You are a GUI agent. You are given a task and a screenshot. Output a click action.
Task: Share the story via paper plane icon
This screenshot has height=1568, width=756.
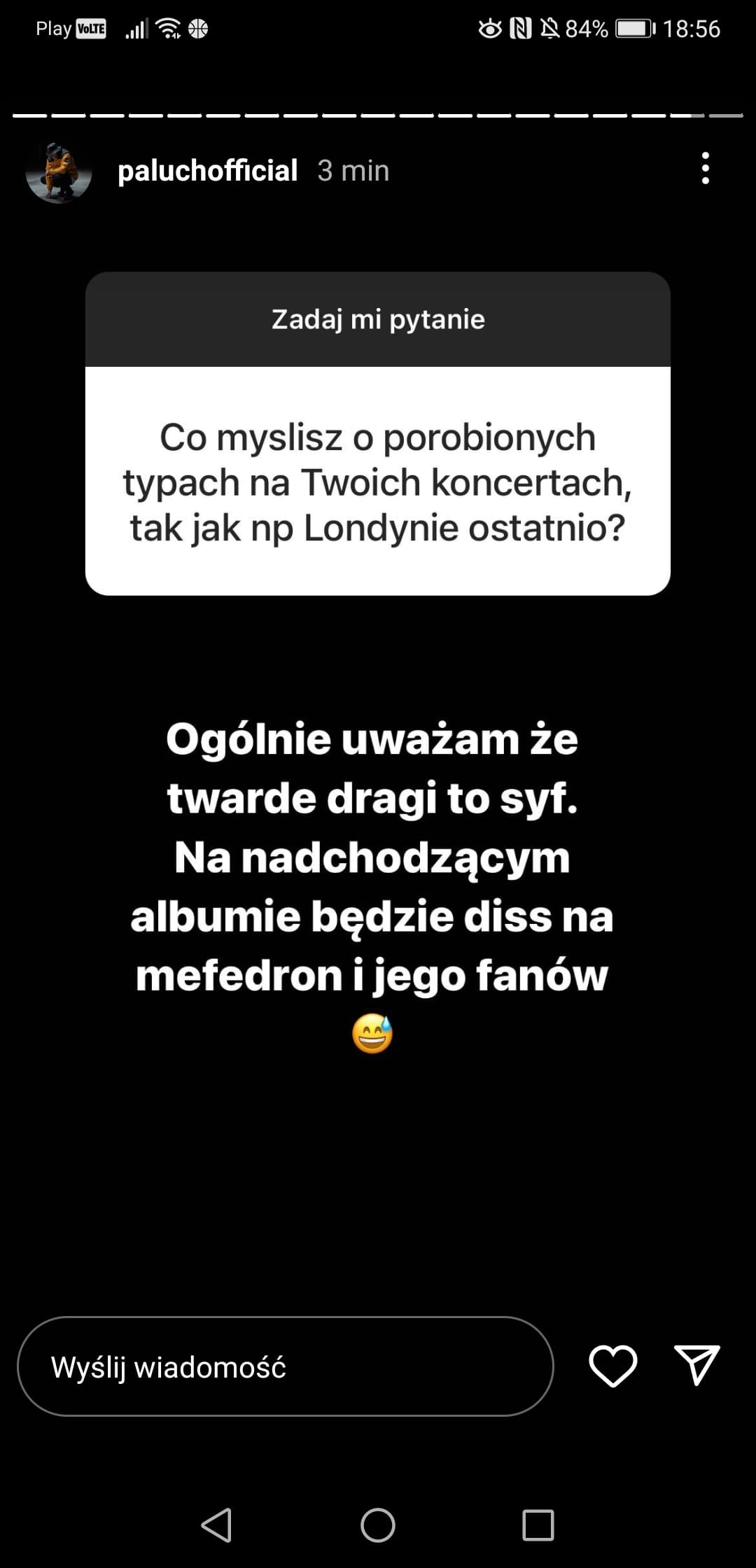point(697,1364)
